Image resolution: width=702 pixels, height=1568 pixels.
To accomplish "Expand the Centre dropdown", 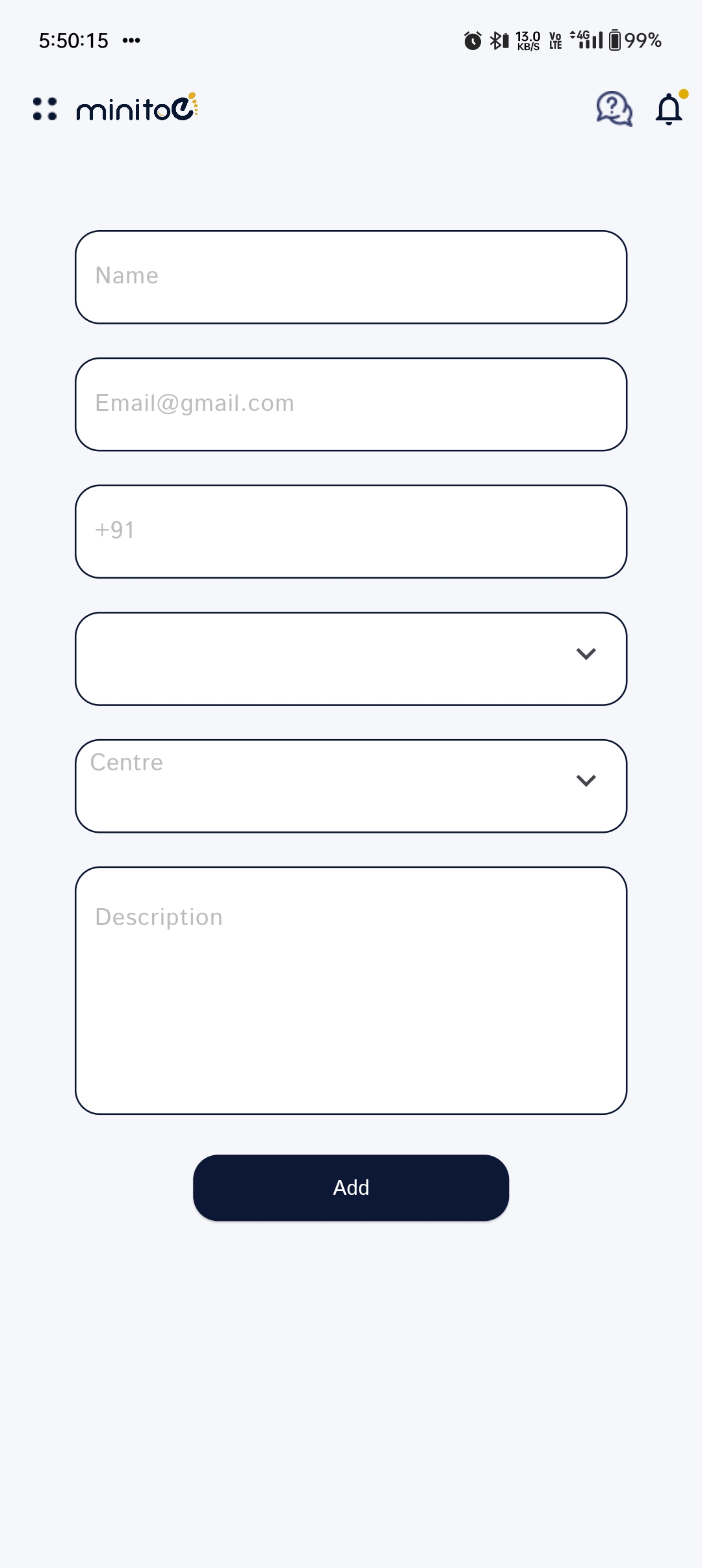I will [x=351, y=786].
